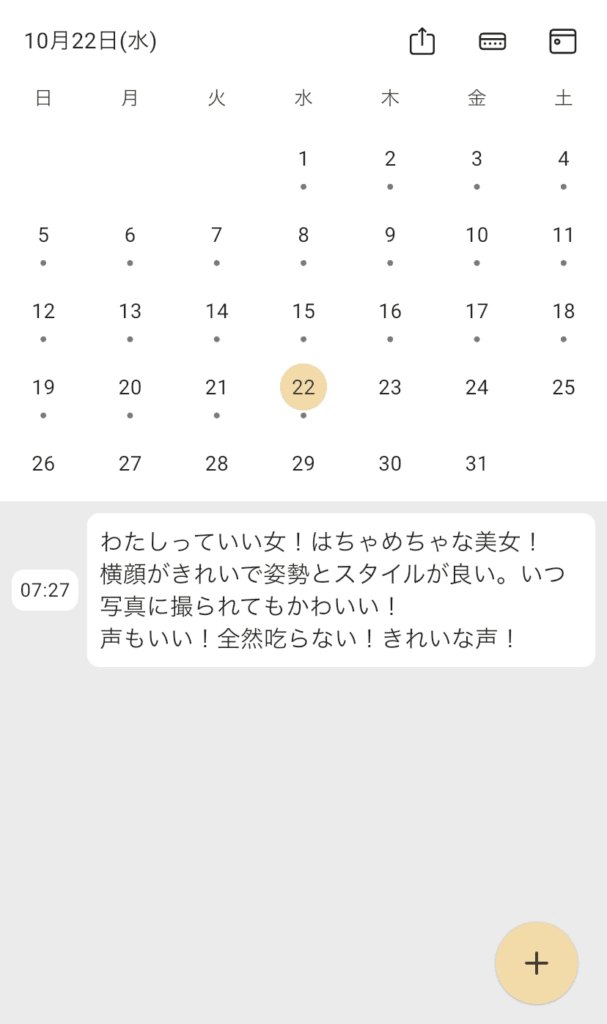Pick October 31 on the calendar
Image resolution: width=607 pixels, height=1024 pixels.
click(477, 463)
